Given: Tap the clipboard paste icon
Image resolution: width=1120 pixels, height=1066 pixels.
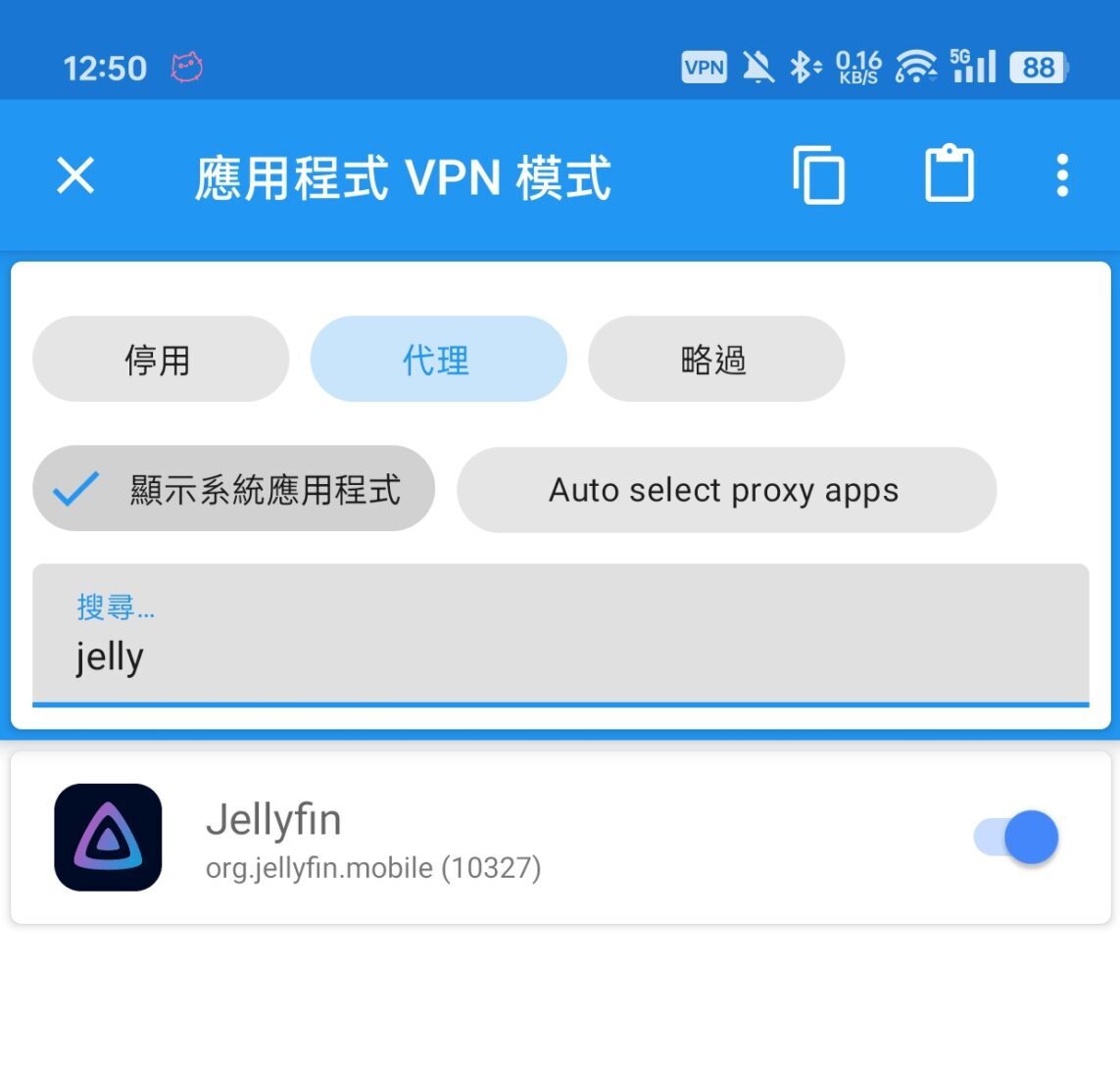Looking at the screenshot, I should tap(950, 174).
